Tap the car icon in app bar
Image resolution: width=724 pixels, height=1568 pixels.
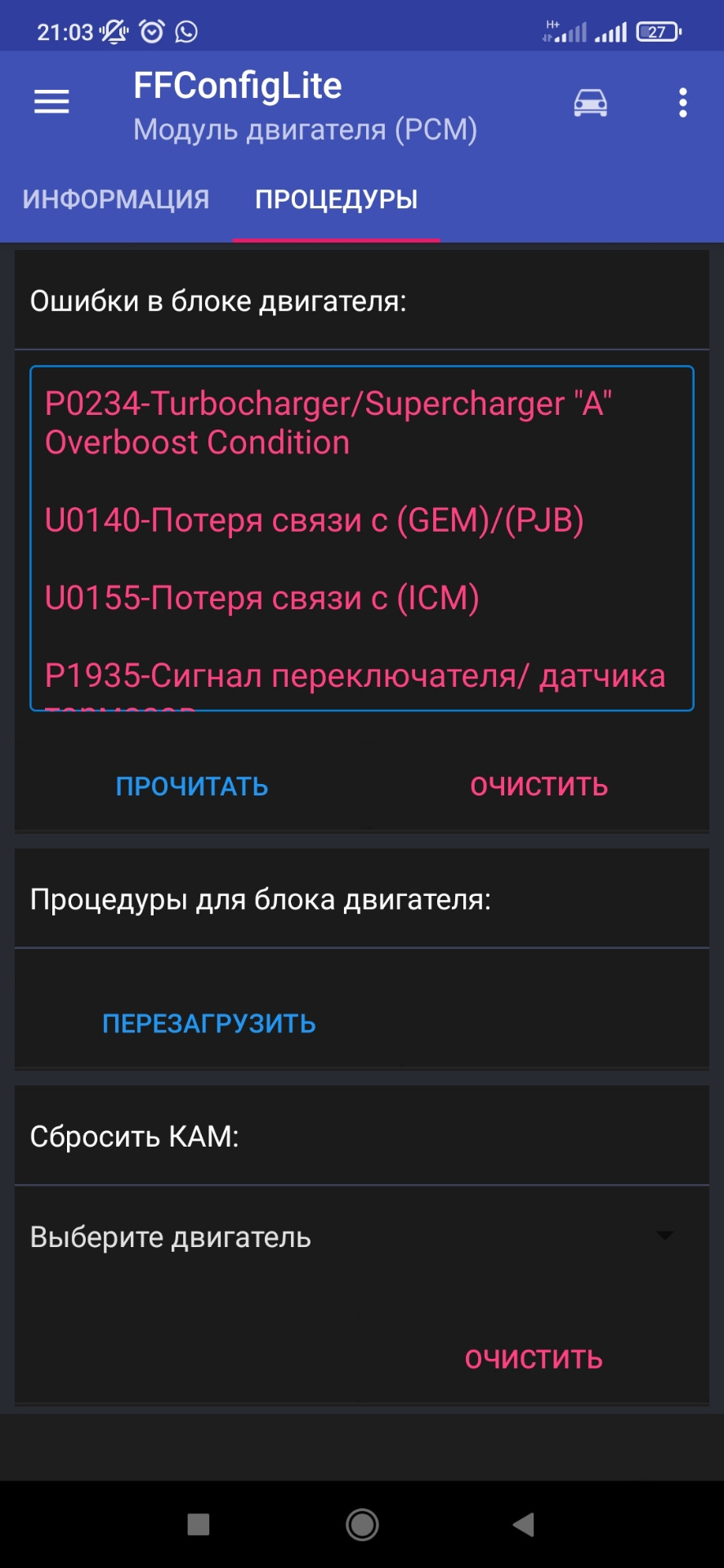590,103
